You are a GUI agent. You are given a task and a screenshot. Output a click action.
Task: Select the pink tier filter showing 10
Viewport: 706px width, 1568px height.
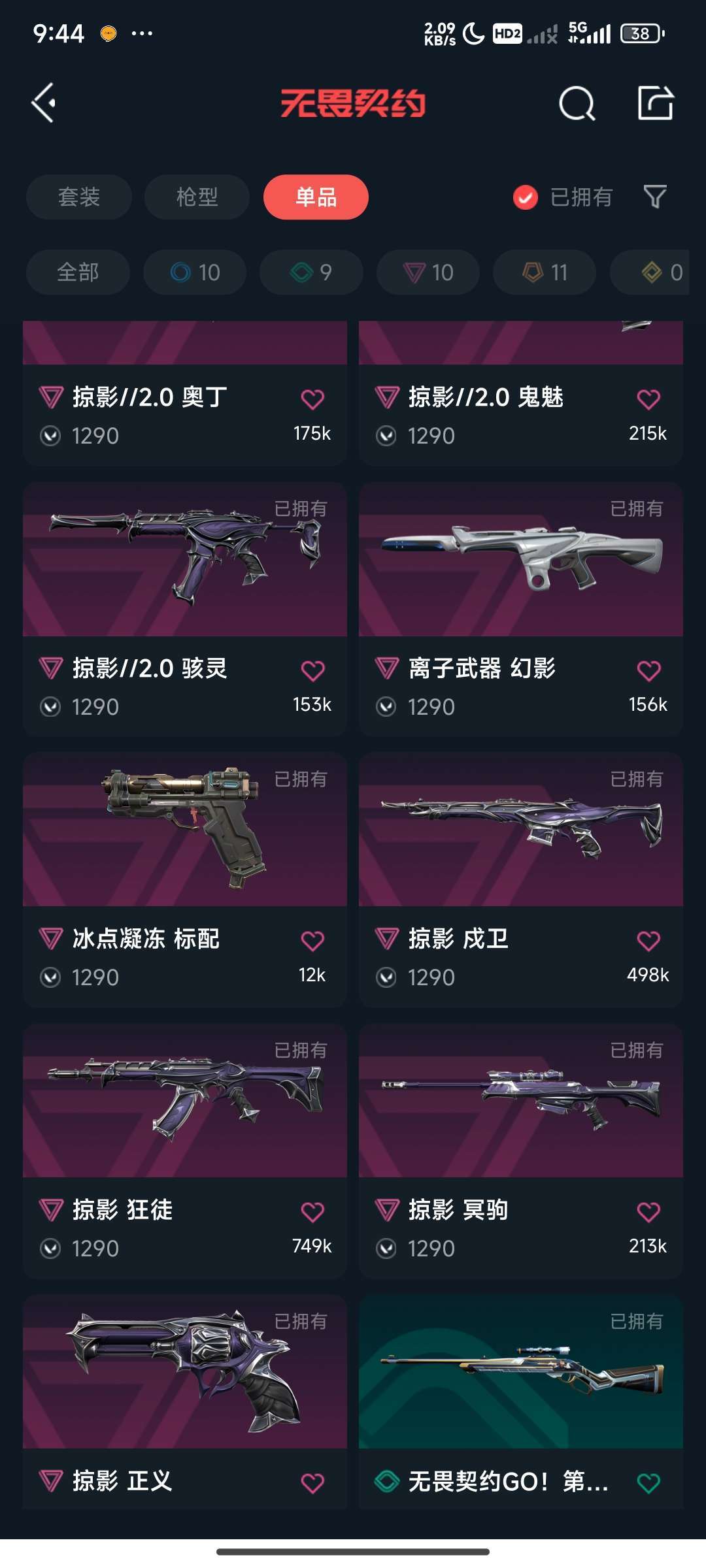click(x=428, y=272)
